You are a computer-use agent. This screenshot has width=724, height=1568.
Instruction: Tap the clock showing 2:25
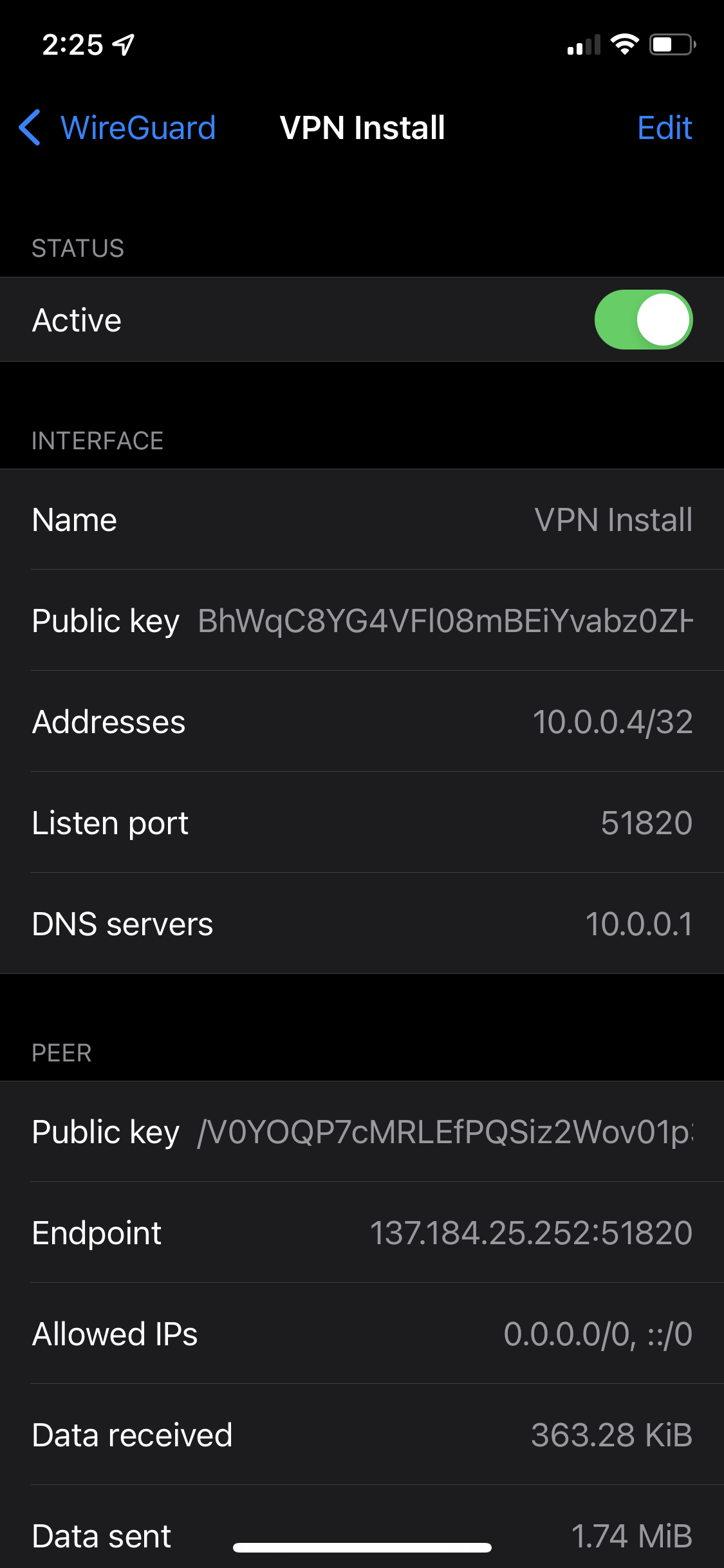pyautogui.click(x=71, y=44)
